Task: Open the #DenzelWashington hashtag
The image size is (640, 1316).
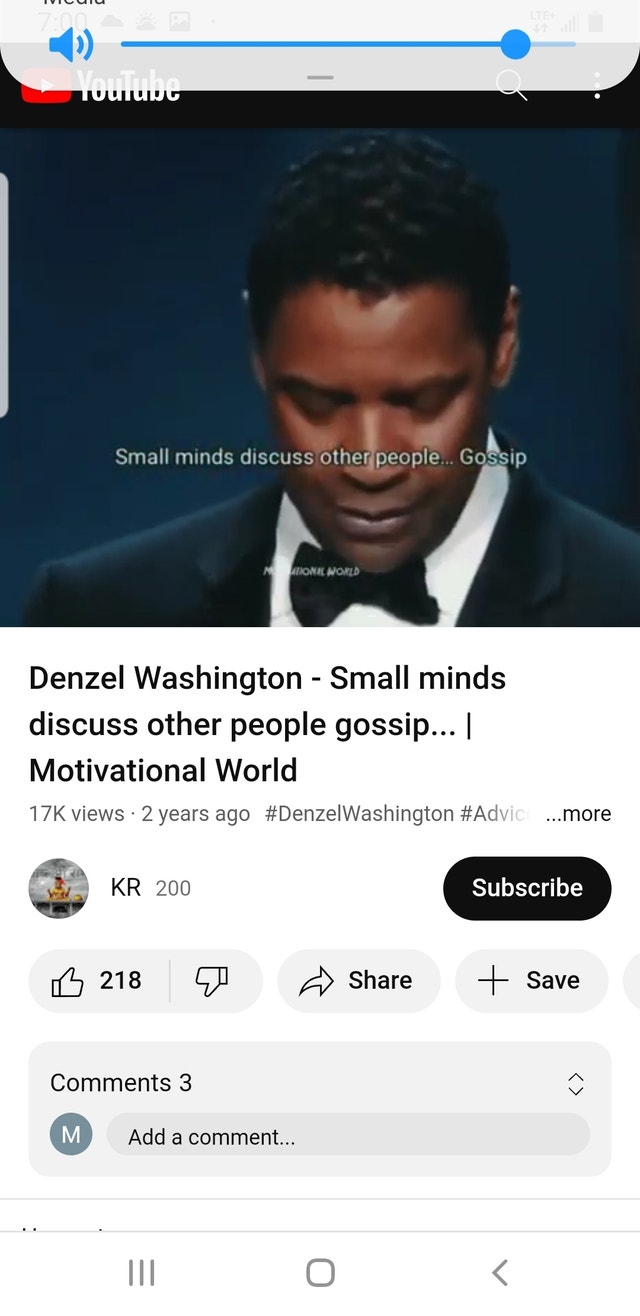Action: pos(359,814)
